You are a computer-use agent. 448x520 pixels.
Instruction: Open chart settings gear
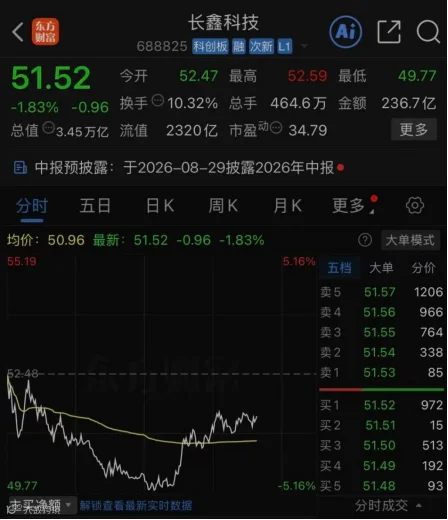click(415, 205)
